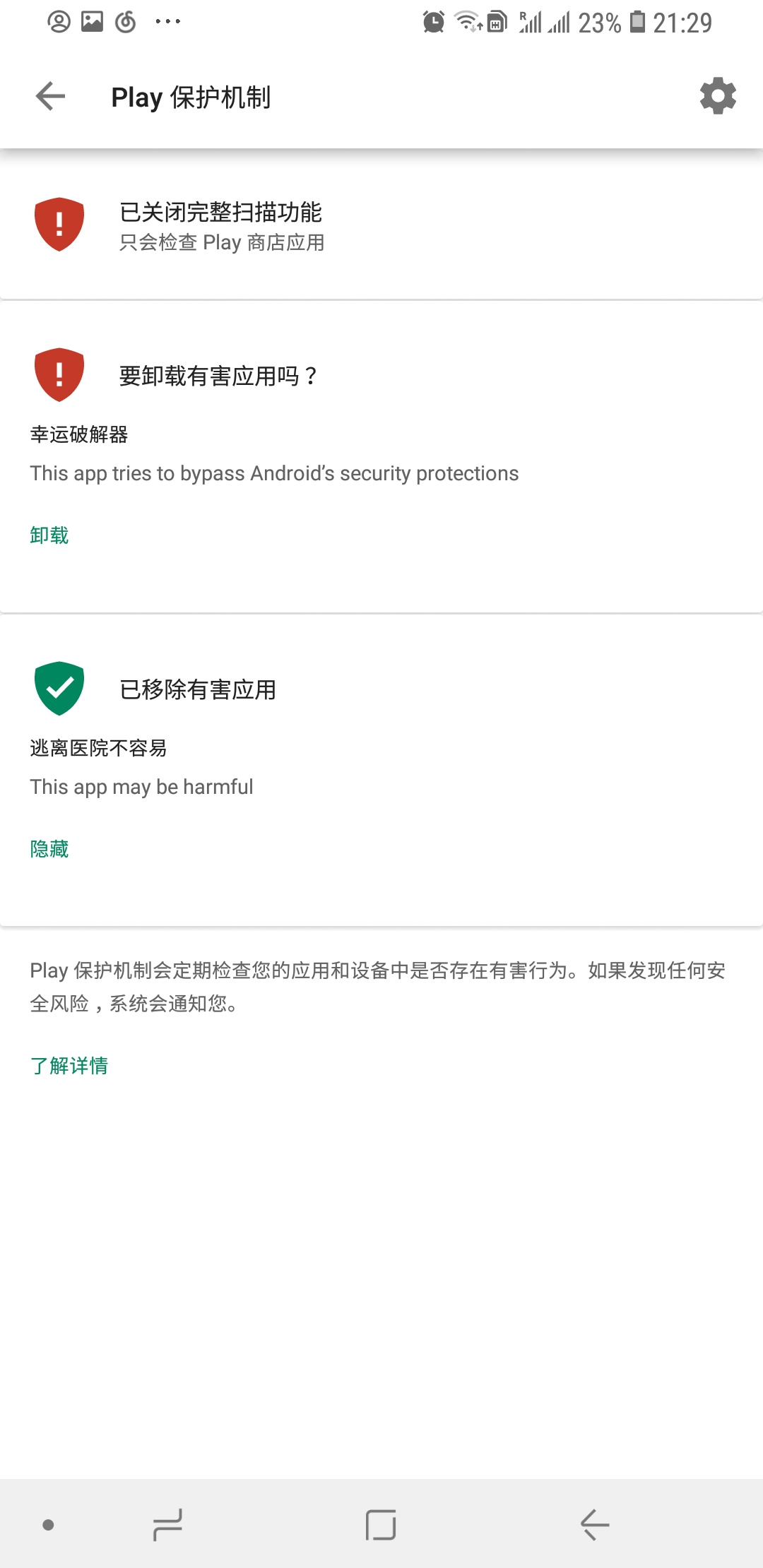
Task: Open recent apps from navigation bar
Action: tap(168, 1525)
